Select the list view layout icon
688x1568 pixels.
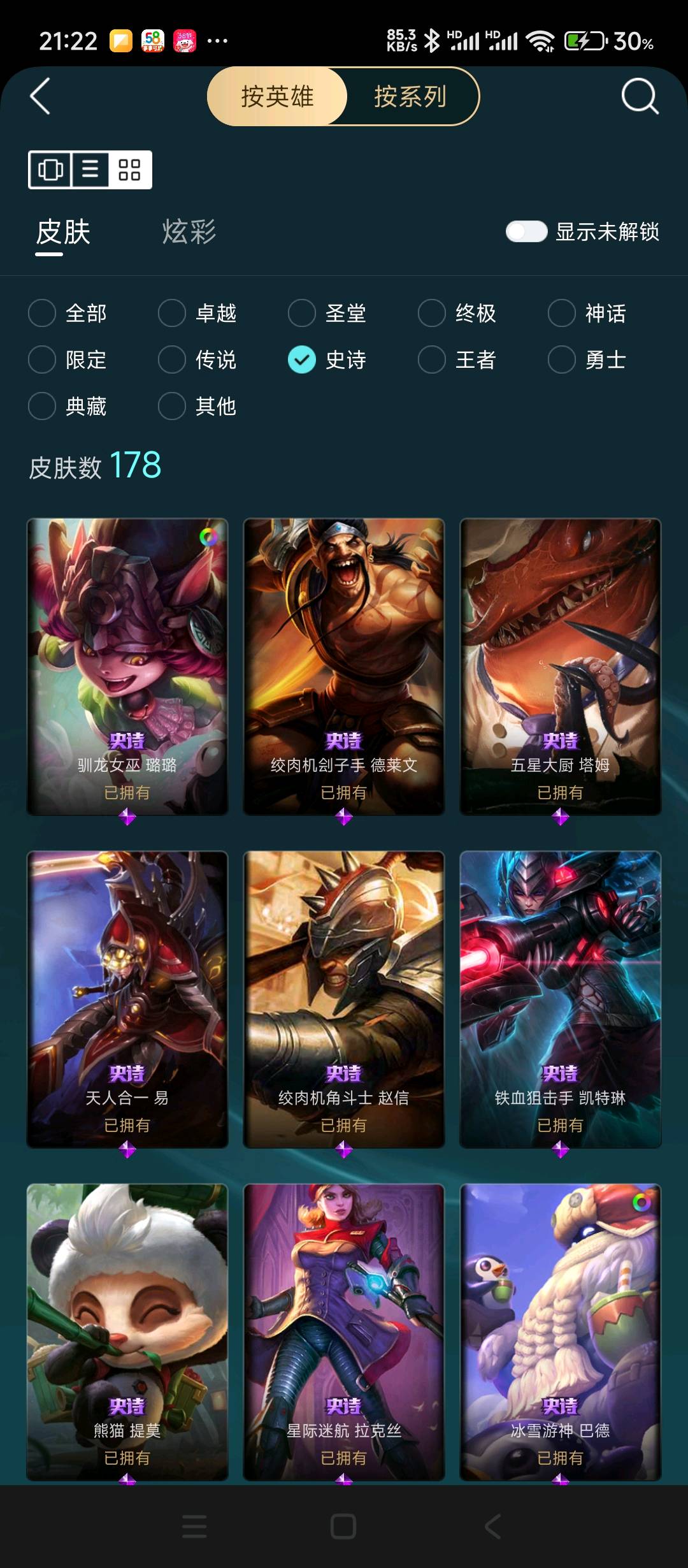click(x=90, y=170)
